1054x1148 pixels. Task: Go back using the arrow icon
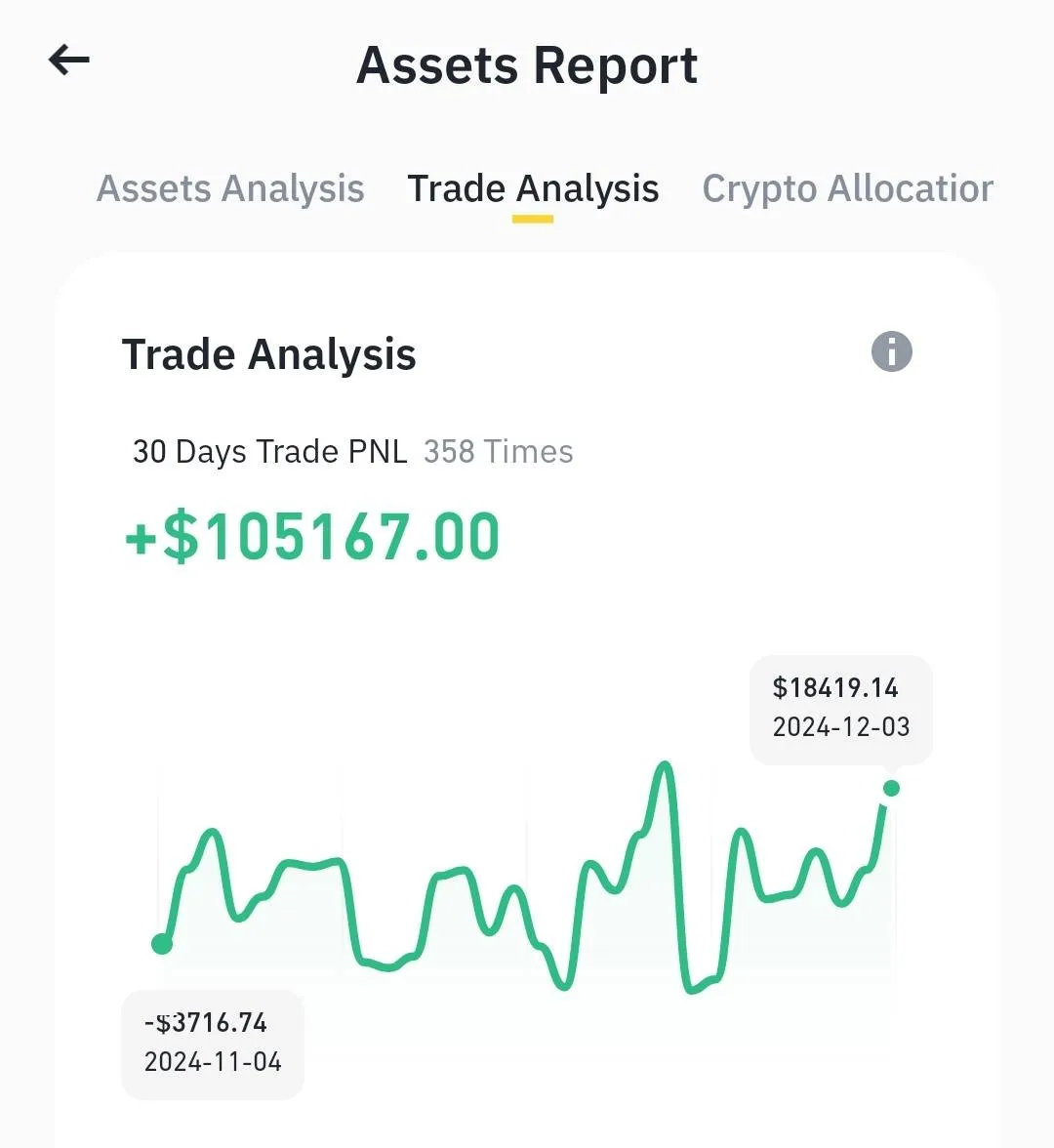(69, 61)
